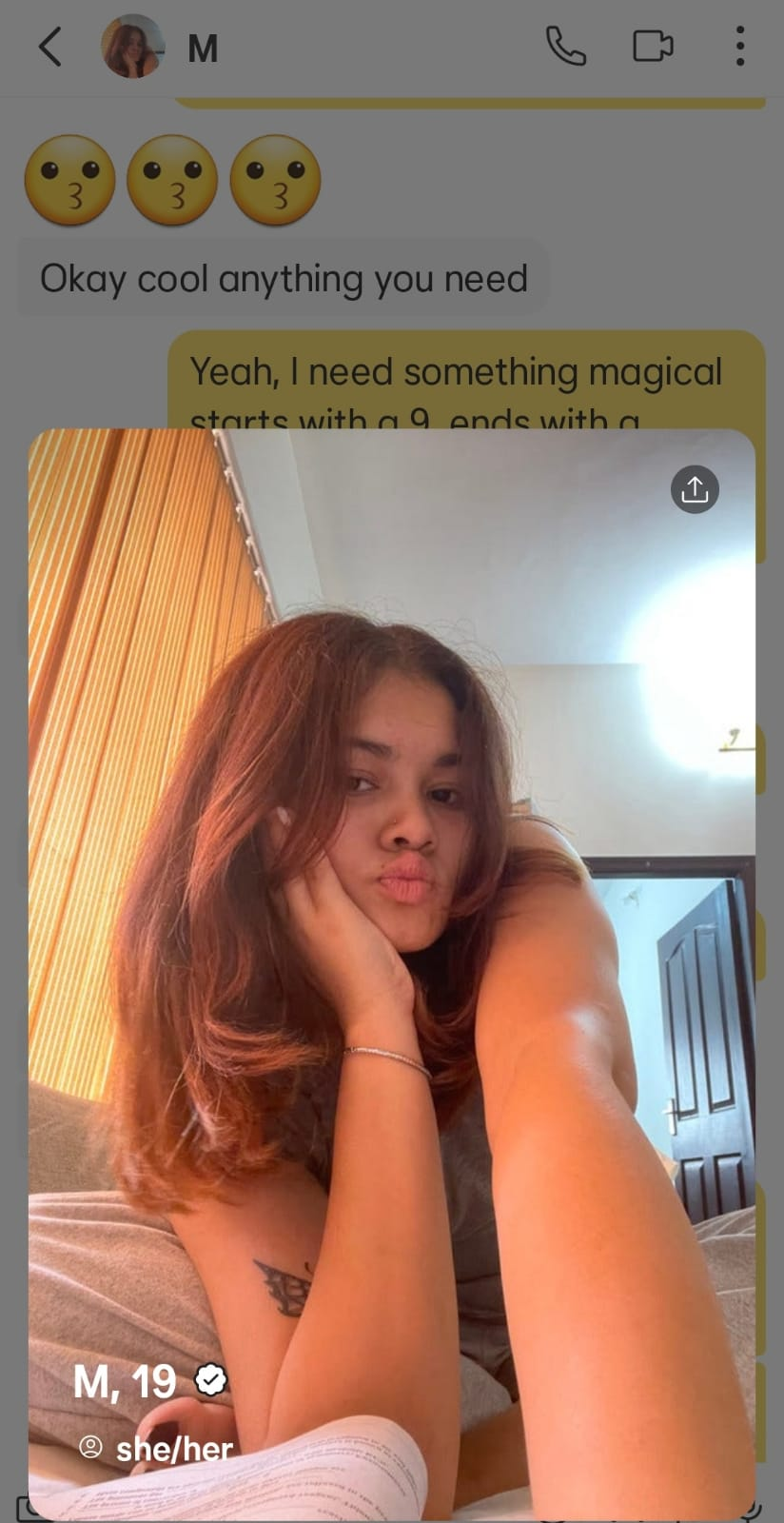Viewport: 784px width, 1523px height.
Task: Open the three-dot overflow menu
Action: (x=739, y=46)
